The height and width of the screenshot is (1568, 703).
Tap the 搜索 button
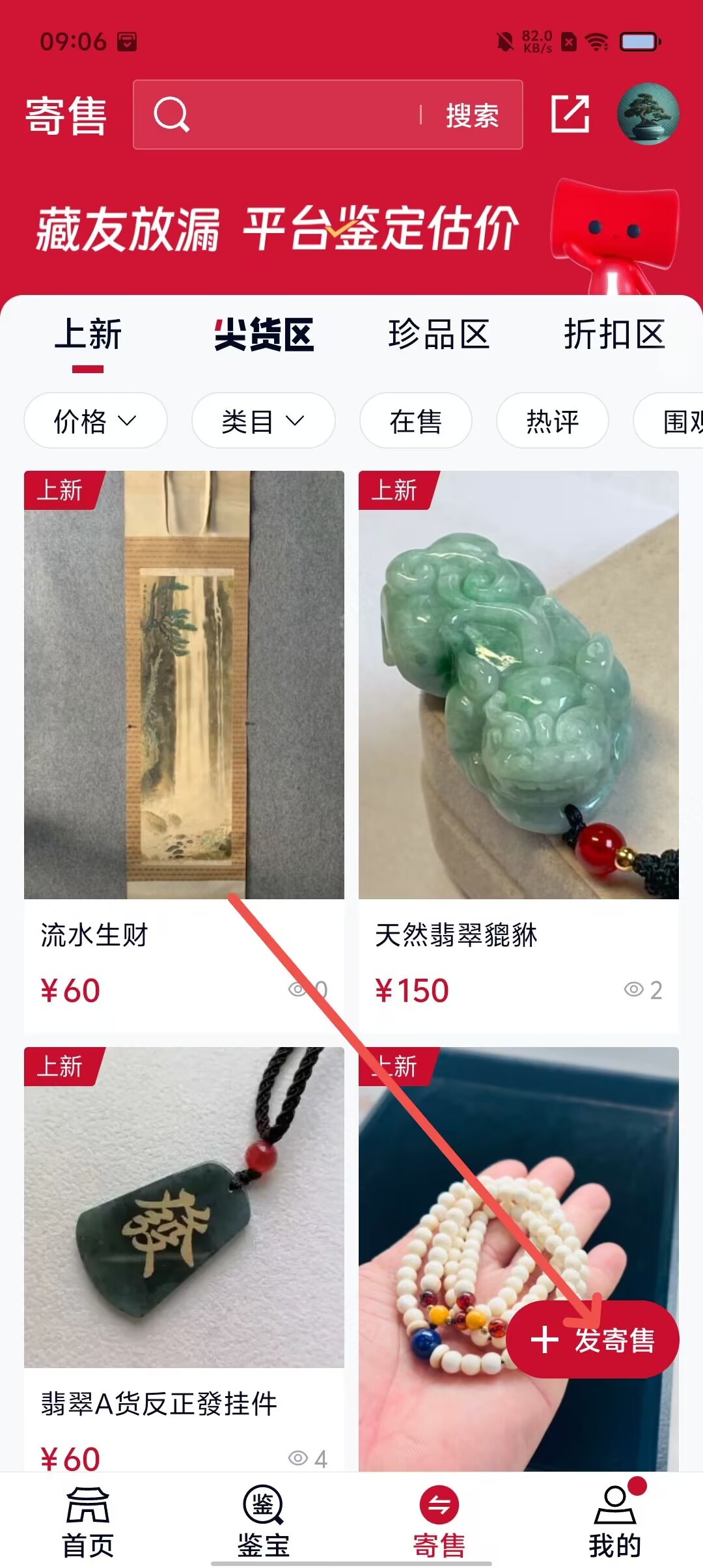coord(472,115)
